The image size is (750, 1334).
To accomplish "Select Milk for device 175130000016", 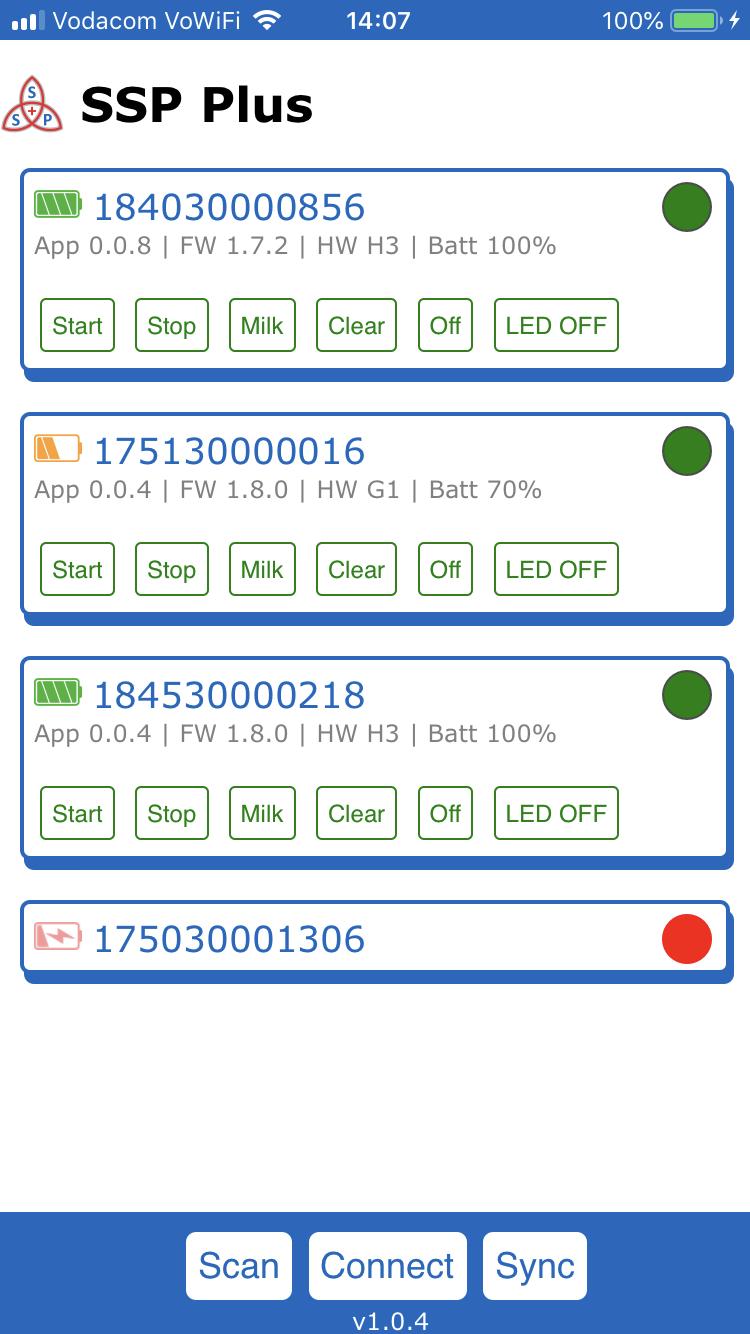I will (x=262, y=569).
